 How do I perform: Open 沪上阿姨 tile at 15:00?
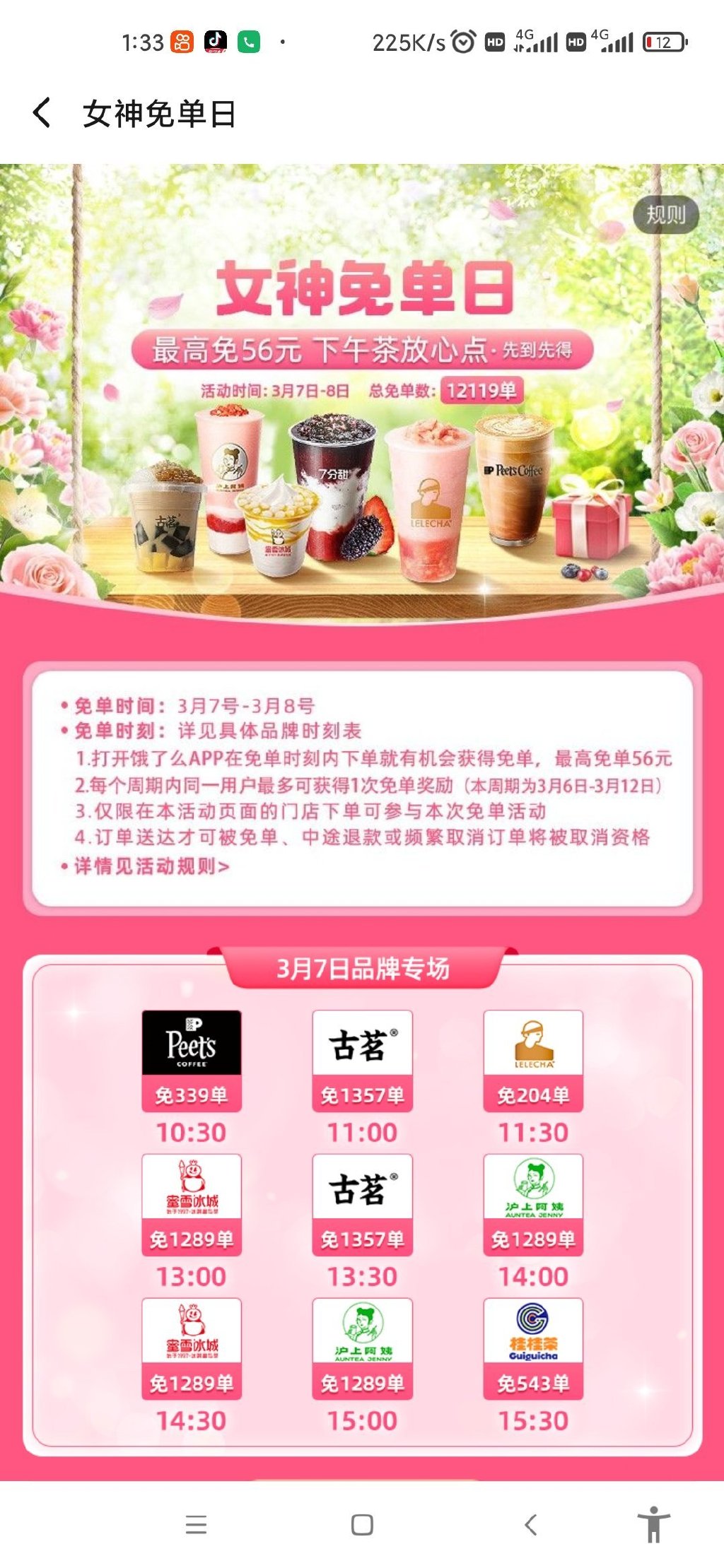[x=362, y=1348]
